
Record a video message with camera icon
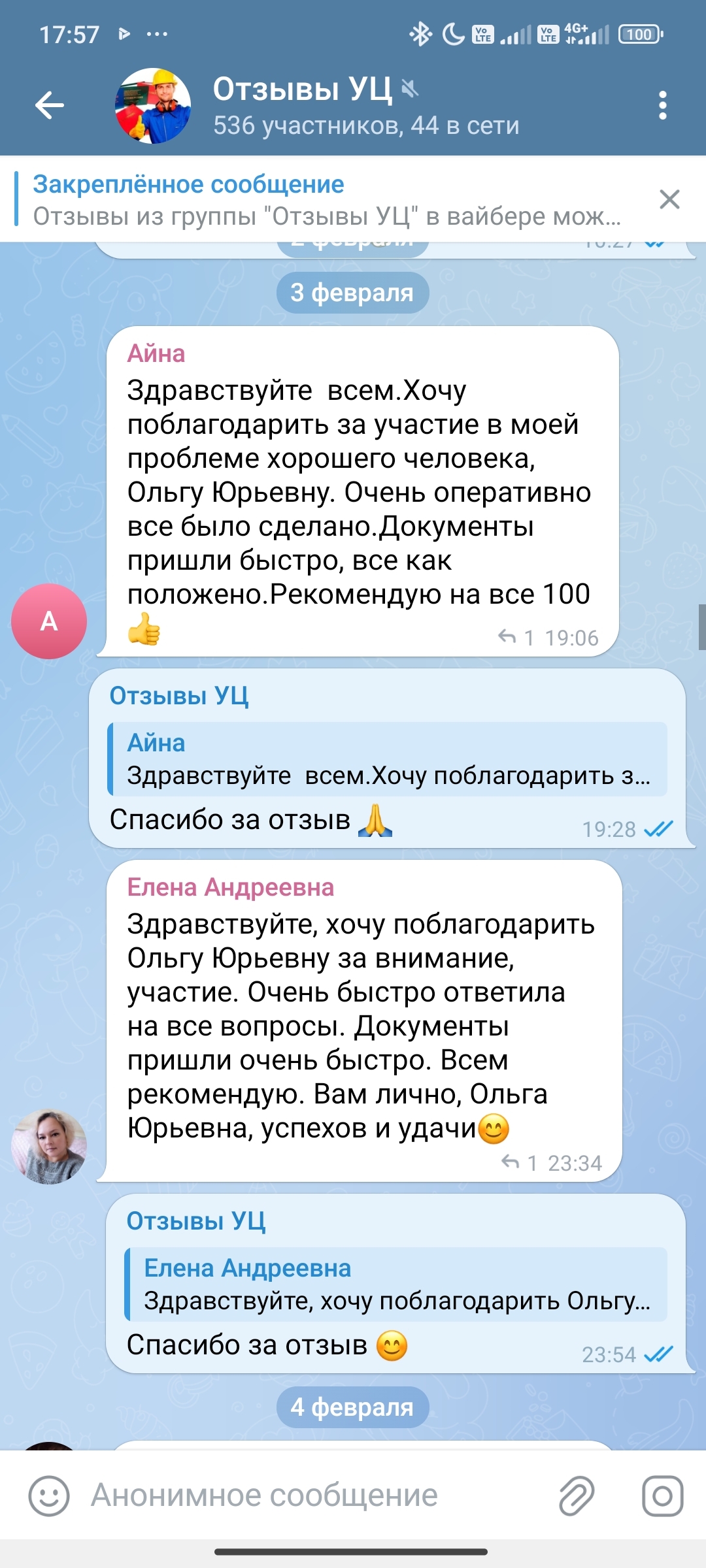[x=662, y=1495]
